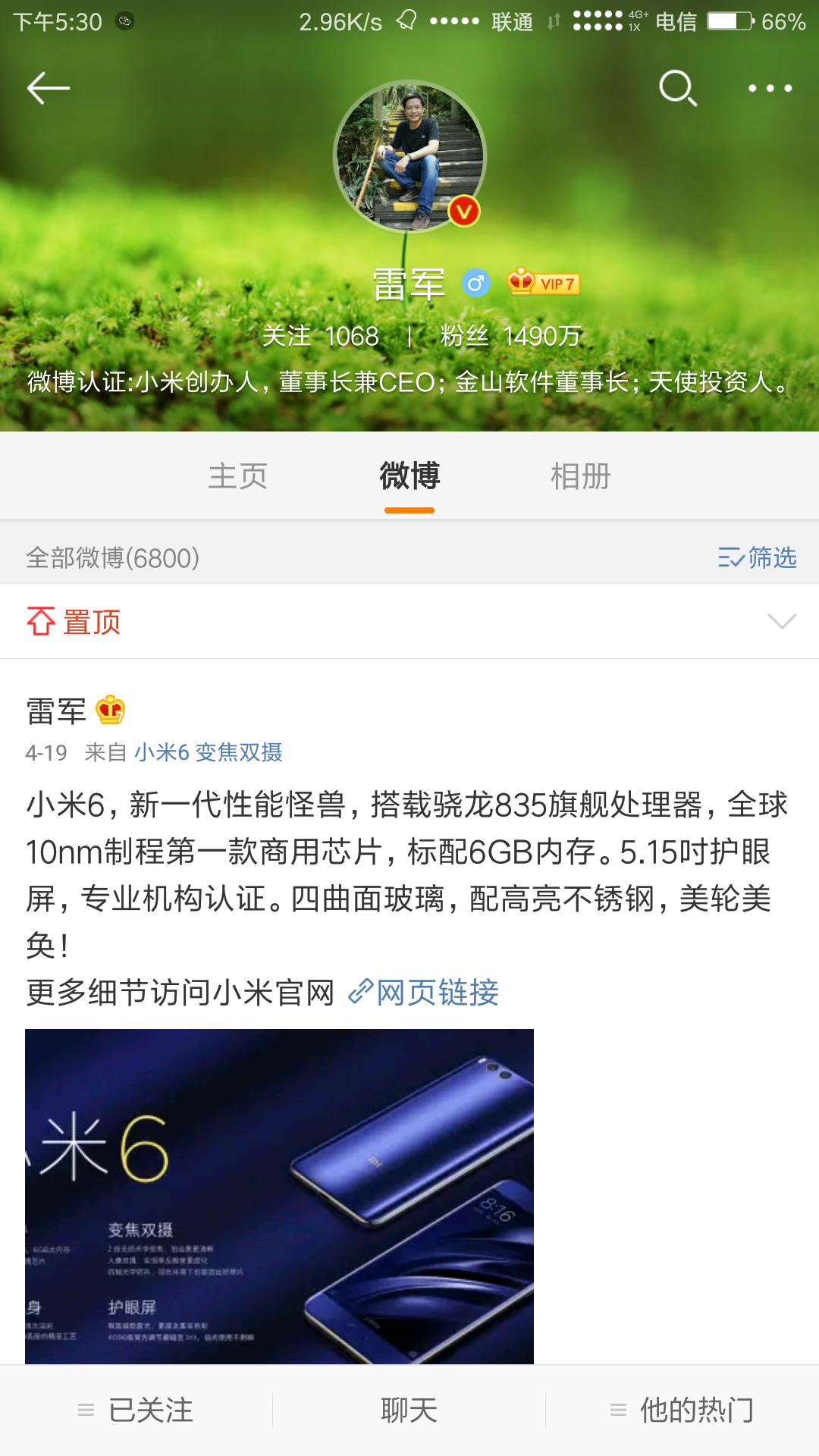Tap the VIP 7 membership badge
The image size is (819, 1456).
click(x=543, y=283)
